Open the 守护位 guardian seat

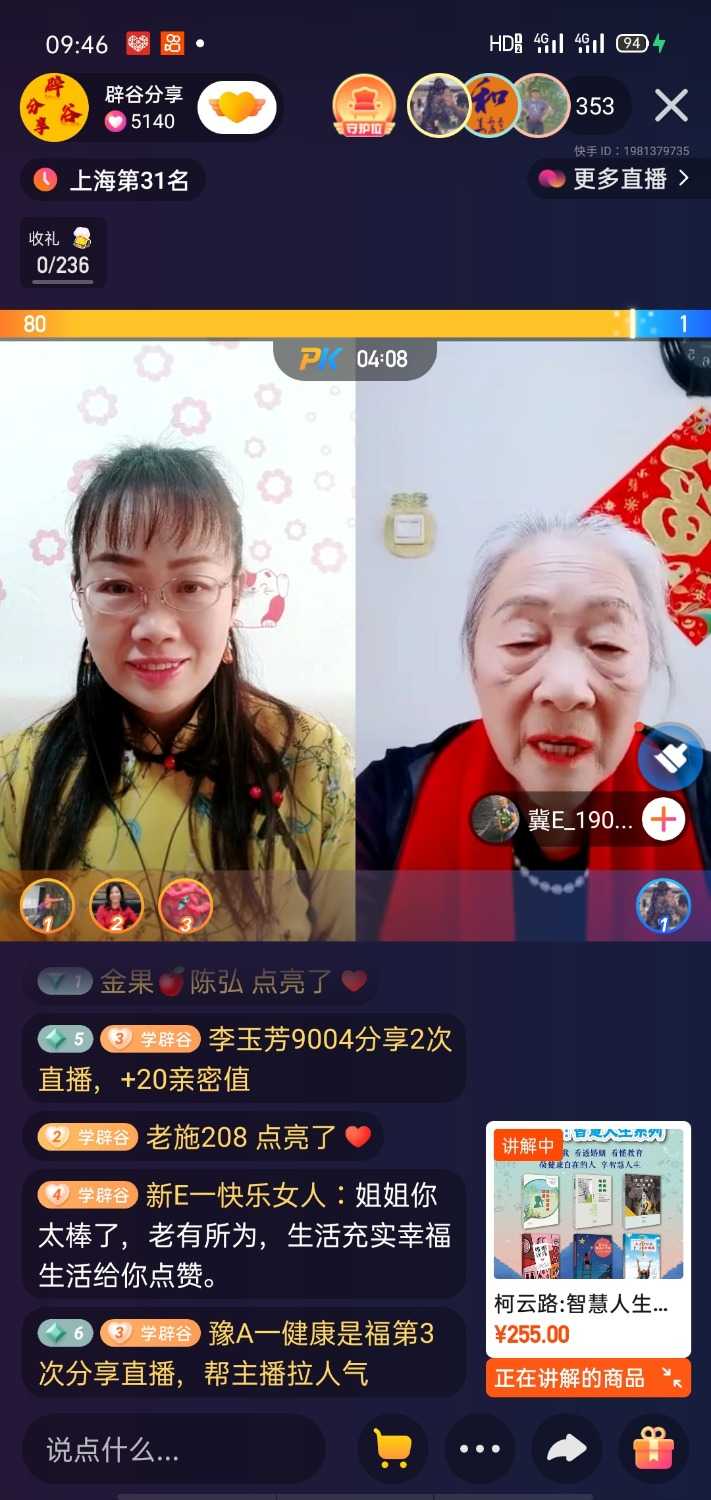pos(364,107)
